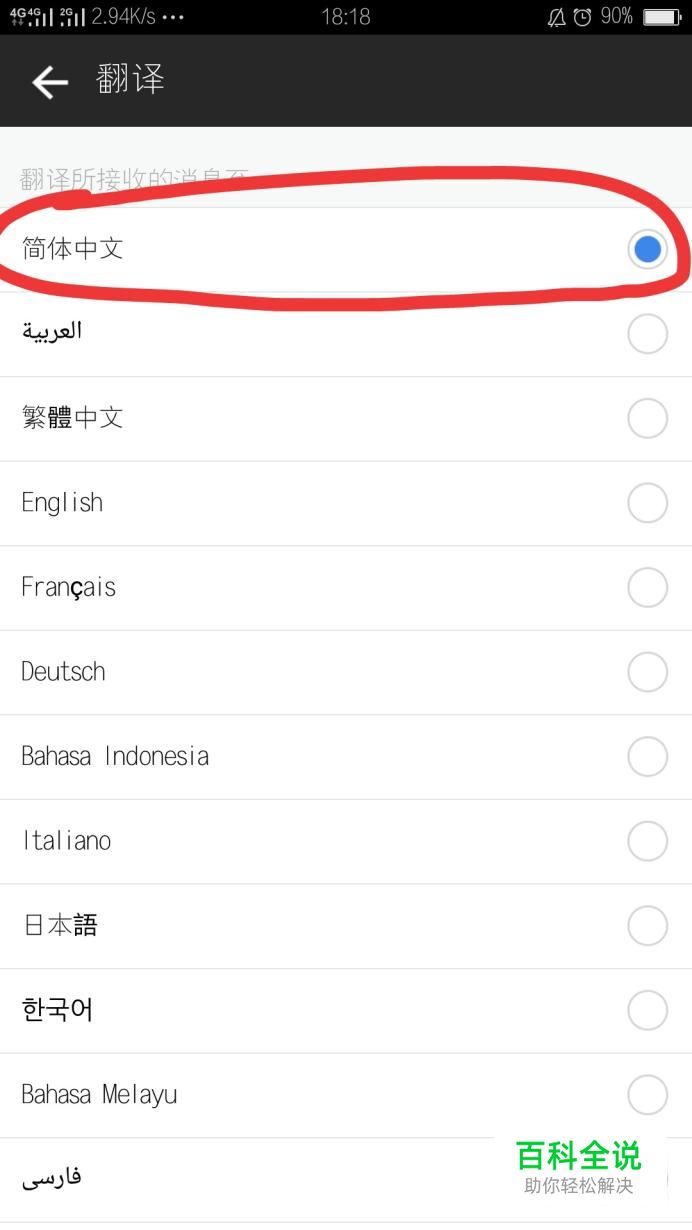Pick Deutsch as translation language
Screen dimensions: 692x1230
click(647, 672)
